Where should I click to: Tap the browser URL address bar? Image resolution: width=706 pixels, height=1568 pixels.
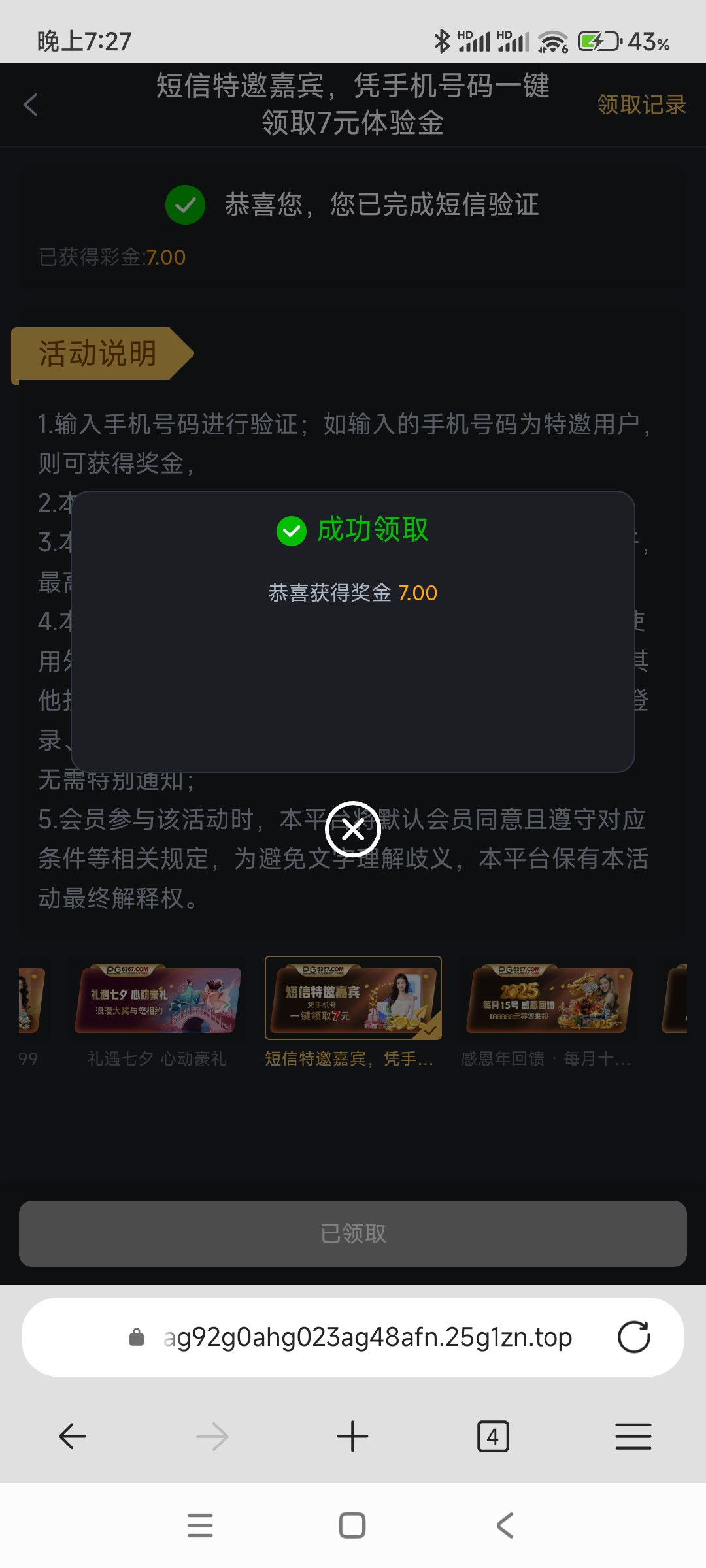366,1337
